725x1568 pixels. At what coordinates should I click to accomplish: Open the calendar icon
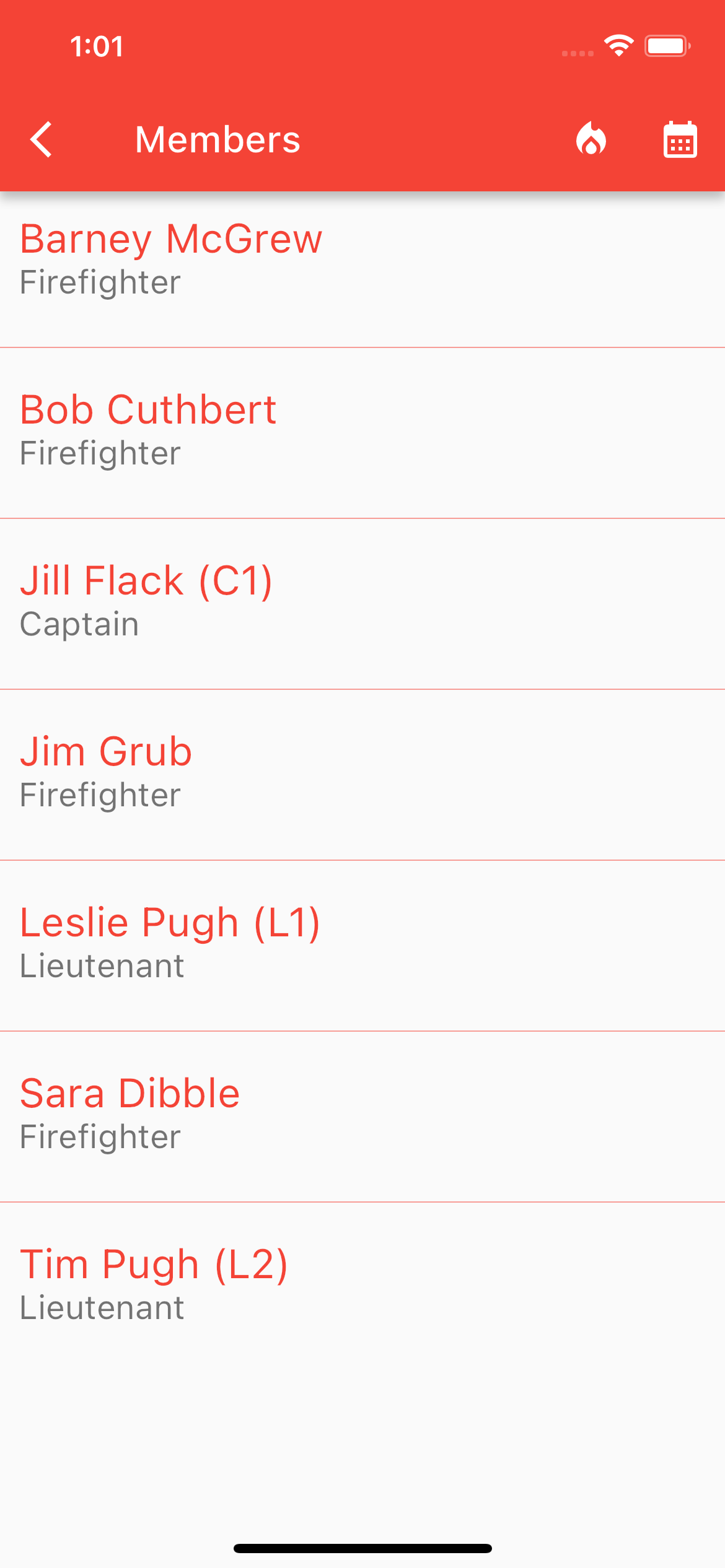click(680, 139)
